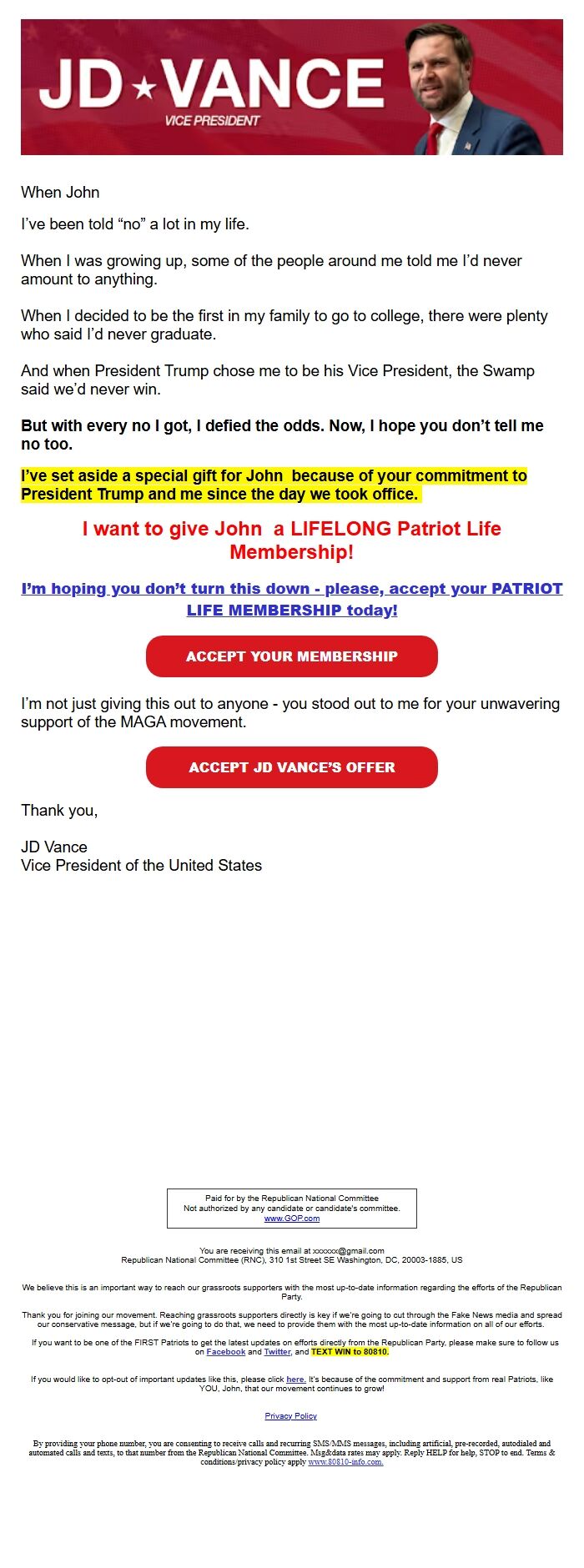Follow the Twitter link
Viewport: 584px width, 1568px height.
click(277, 1352)
